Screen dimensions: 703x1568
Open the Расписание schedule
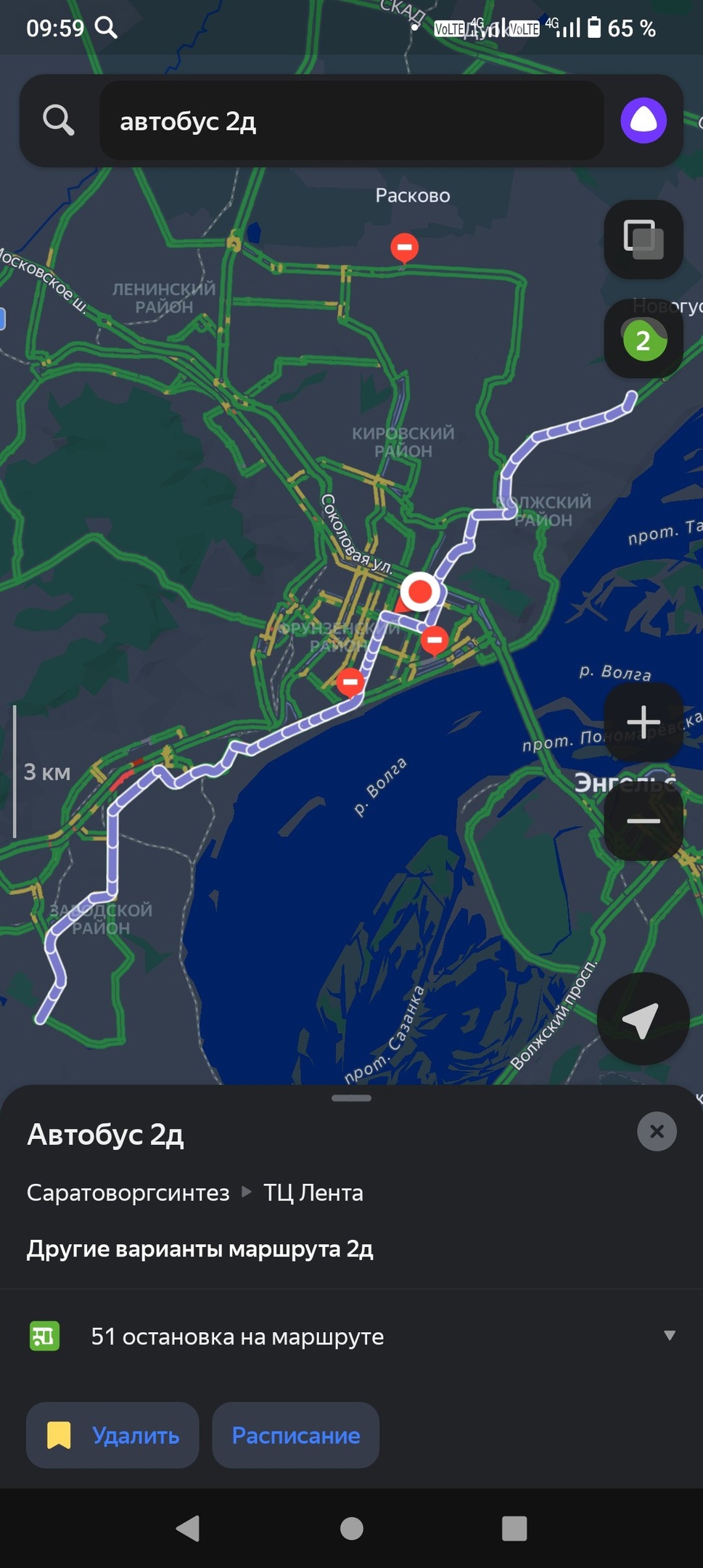click(295, 1435)
